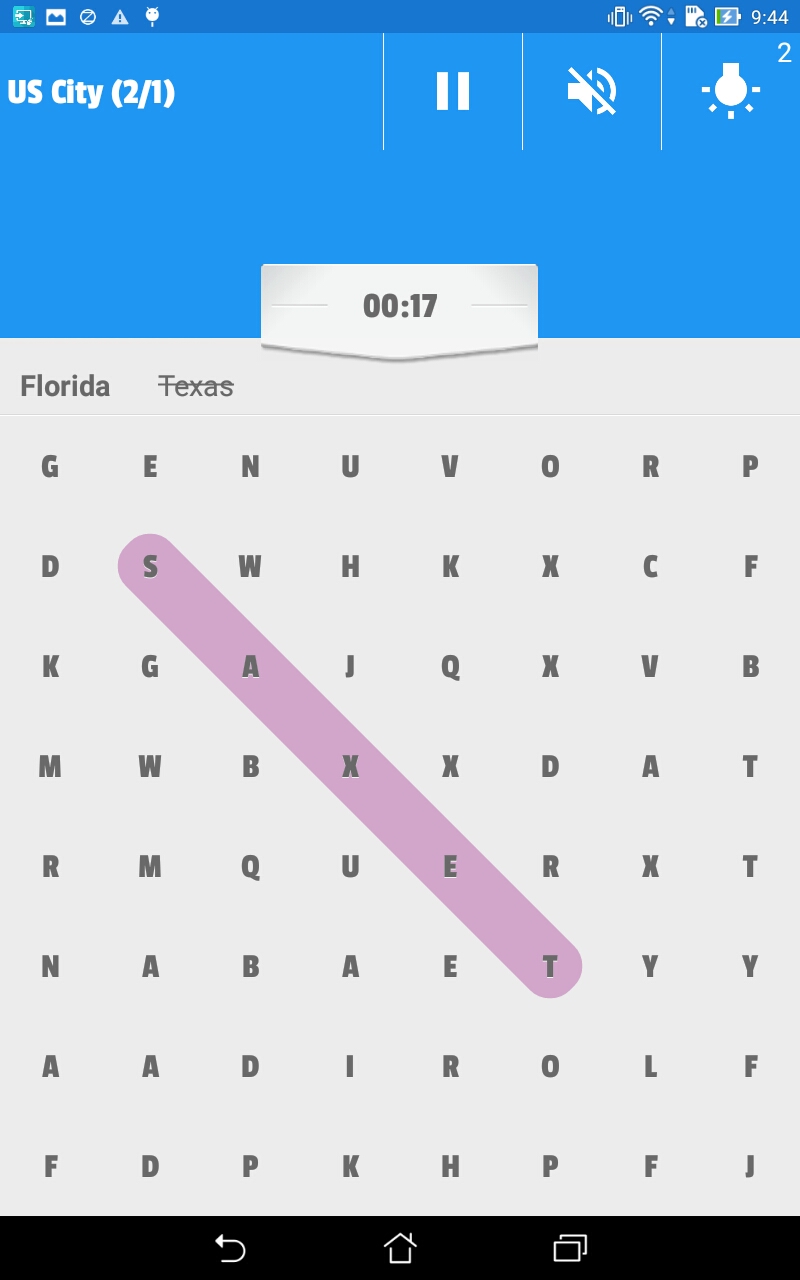Tap letter J in bottom-right grid corner
800x1280 pixels.
click(749, 1166)
